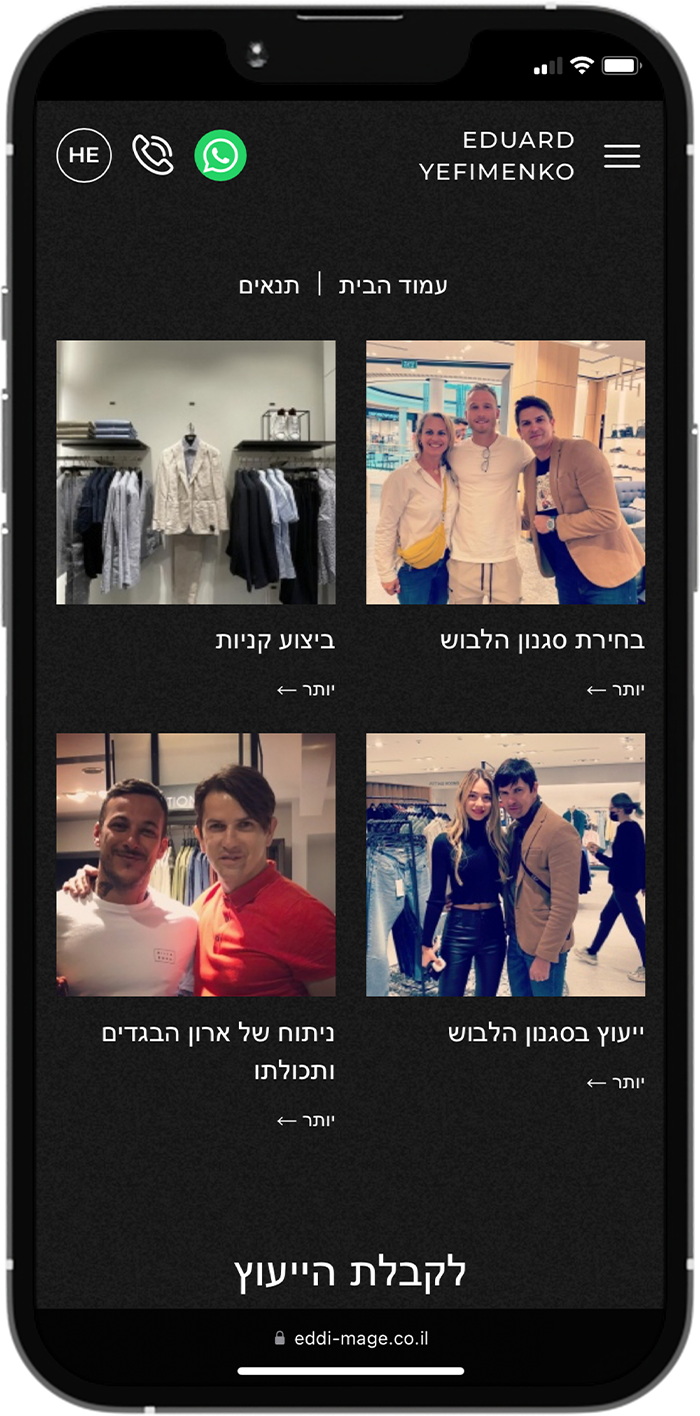Open the בחירת סגנון הלבוש card

tap(505, 472)
